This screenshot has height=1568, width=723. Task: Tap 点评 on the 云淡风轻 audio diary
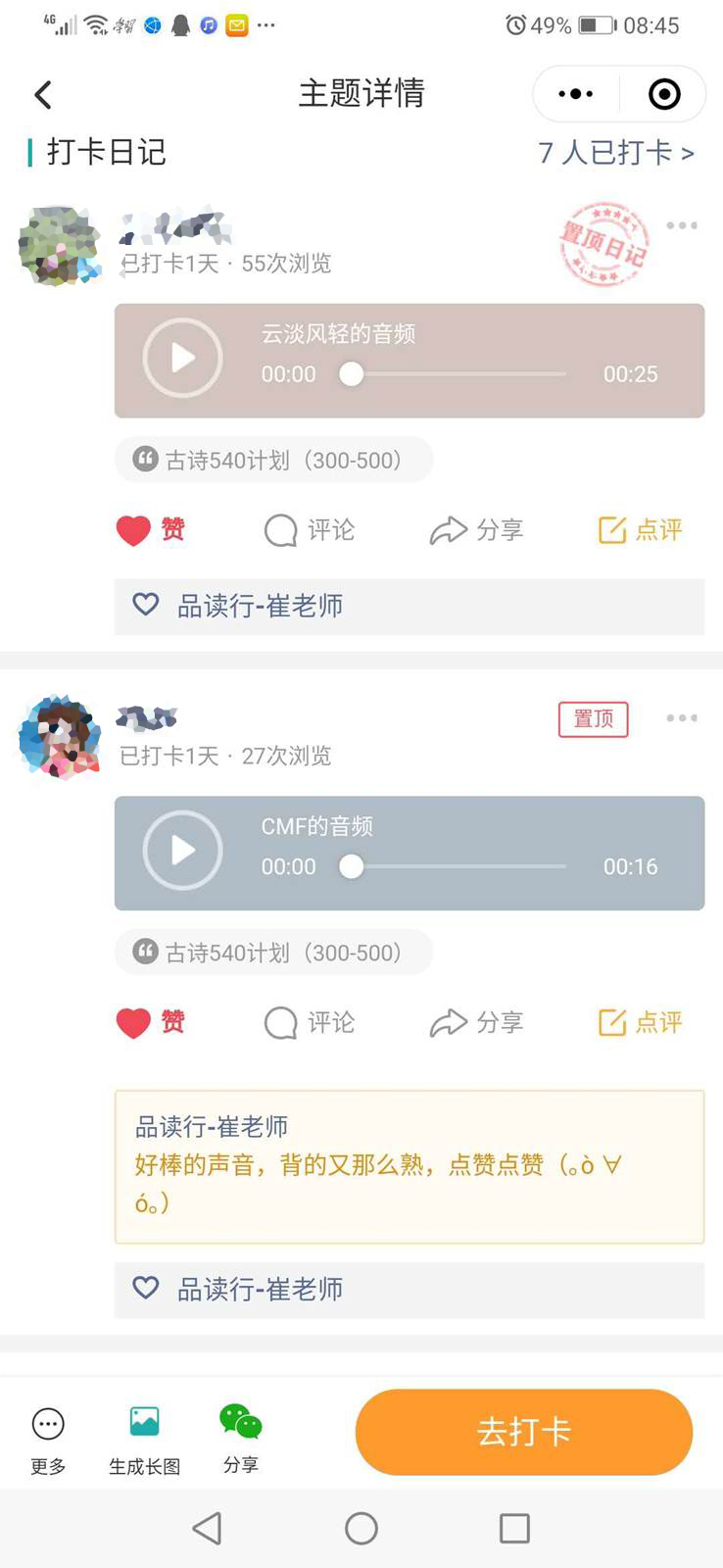640,530
